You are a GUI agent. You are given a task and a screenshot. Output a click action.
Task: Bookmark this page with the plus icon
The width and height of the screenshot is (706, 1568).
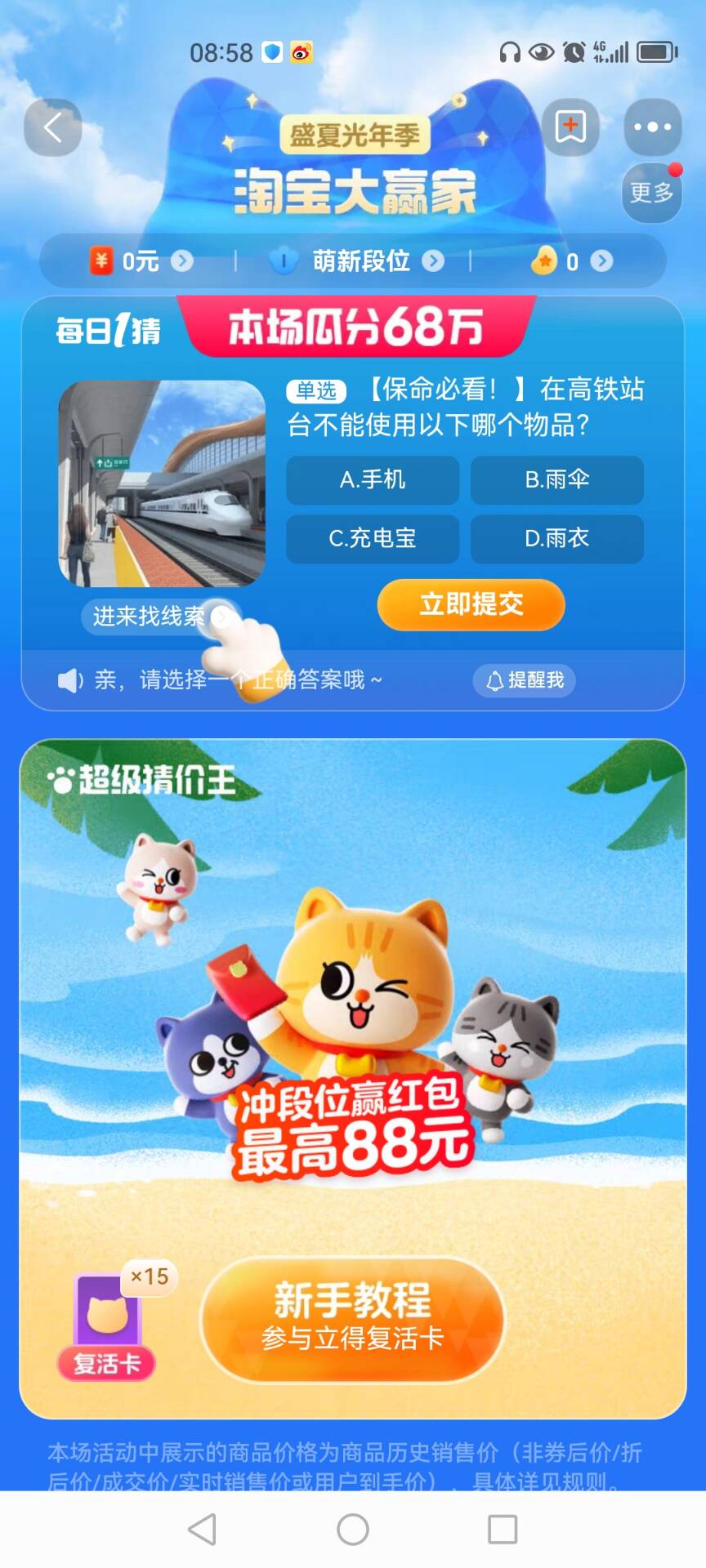(570, 127)
